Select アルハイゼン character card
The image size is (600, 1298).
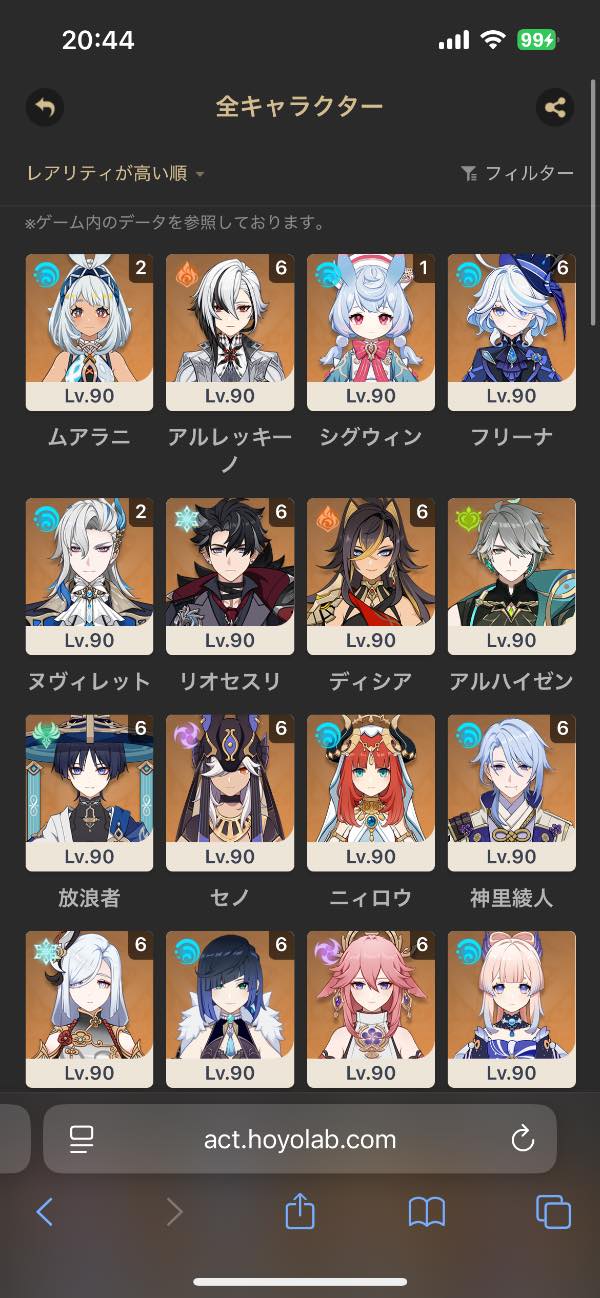pos(512,576)
